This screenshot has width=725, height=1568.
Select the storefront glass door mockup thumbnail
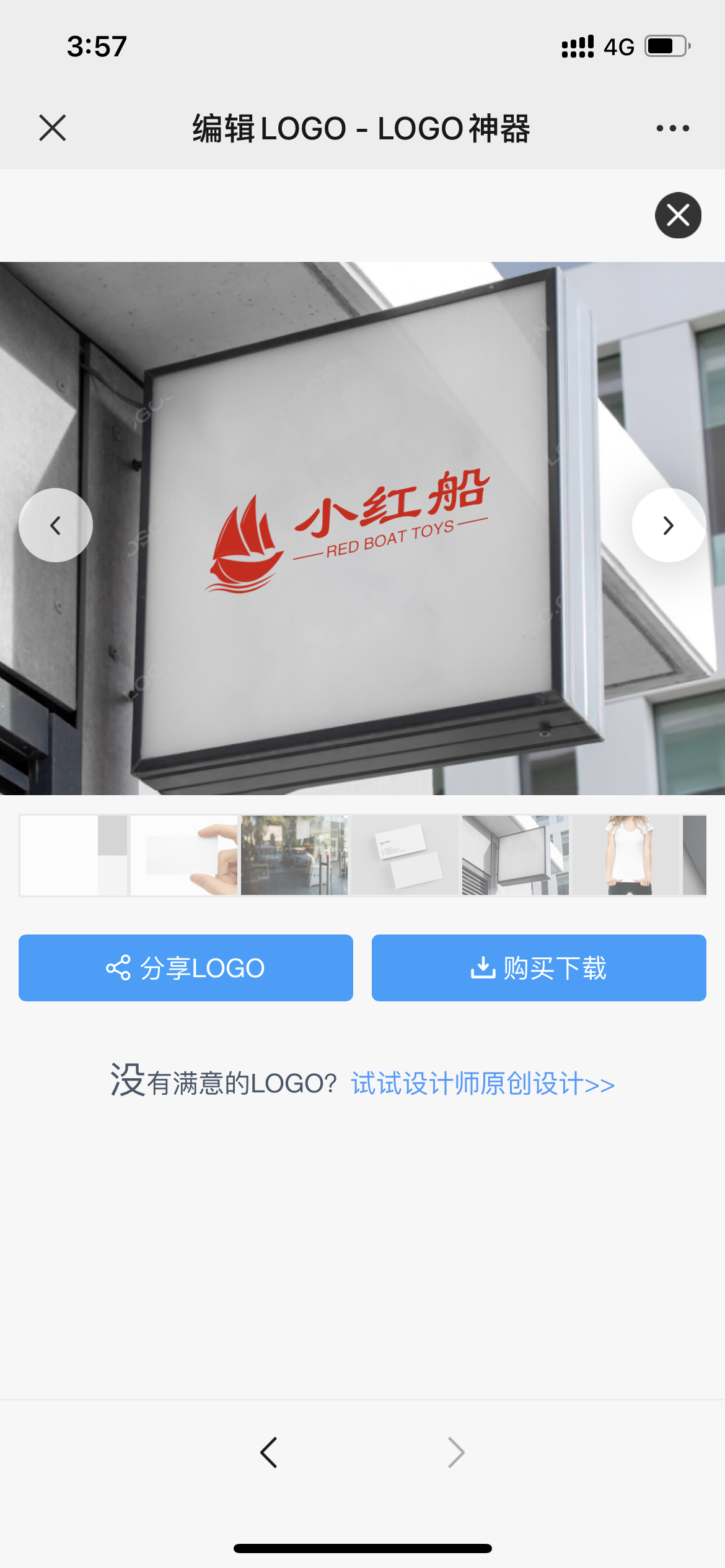pyautogui.click(x=294, y=855)
